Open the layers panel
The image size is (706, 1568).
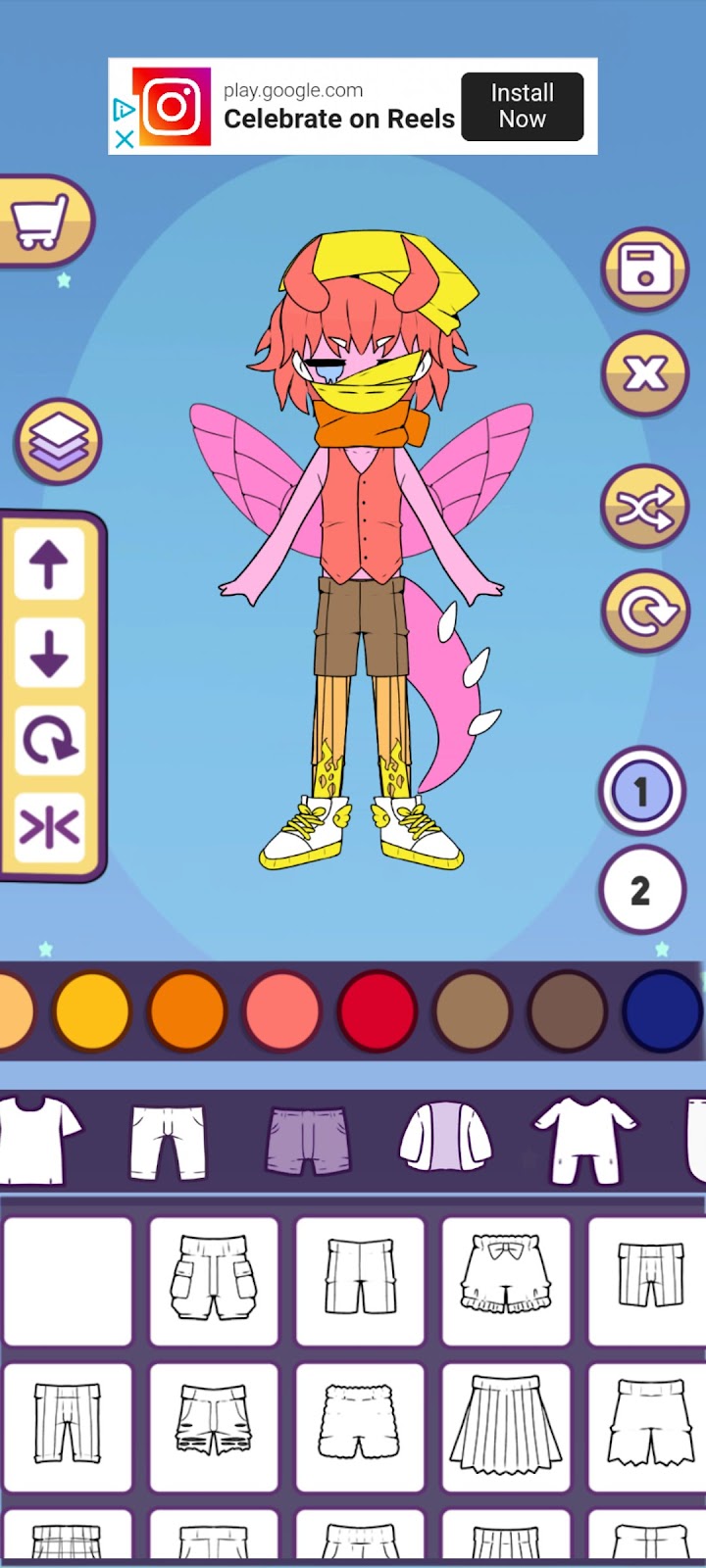coord(58,441)
